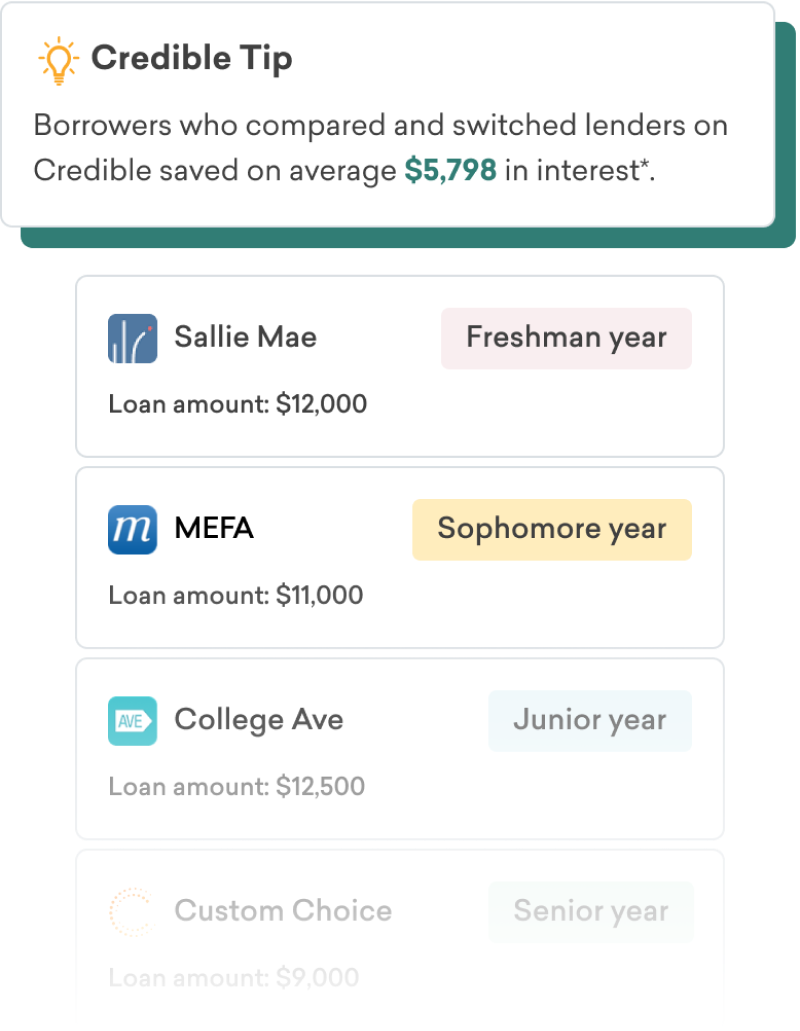Click the Loan amount $12,000 text
800x1031 pixels.
(x=237, y=404)
